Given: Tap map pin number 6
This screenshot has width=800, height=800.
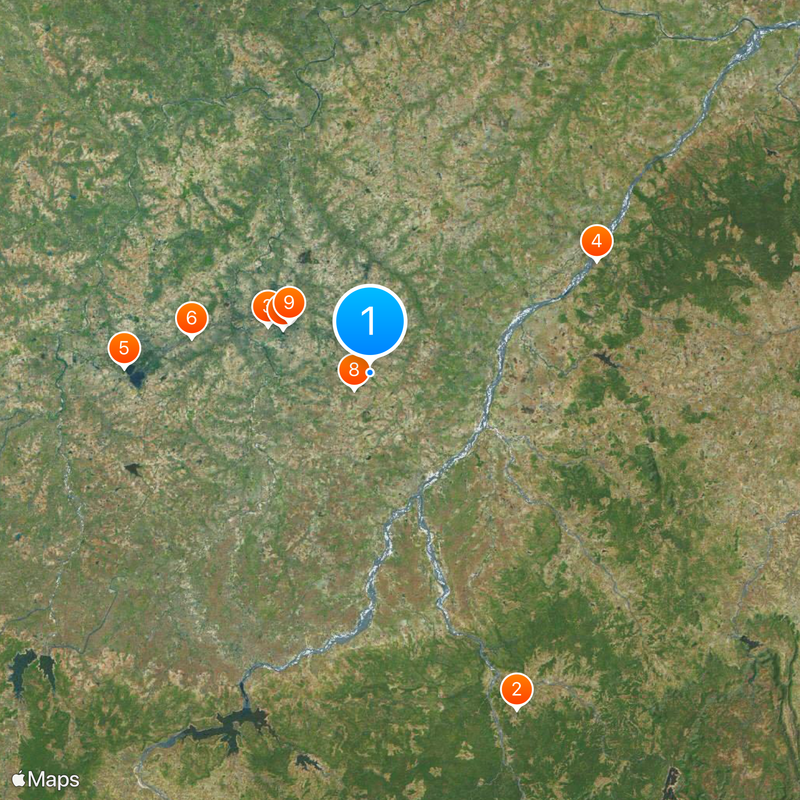Looking at the screenshot, I should click(x=191, y=318).
